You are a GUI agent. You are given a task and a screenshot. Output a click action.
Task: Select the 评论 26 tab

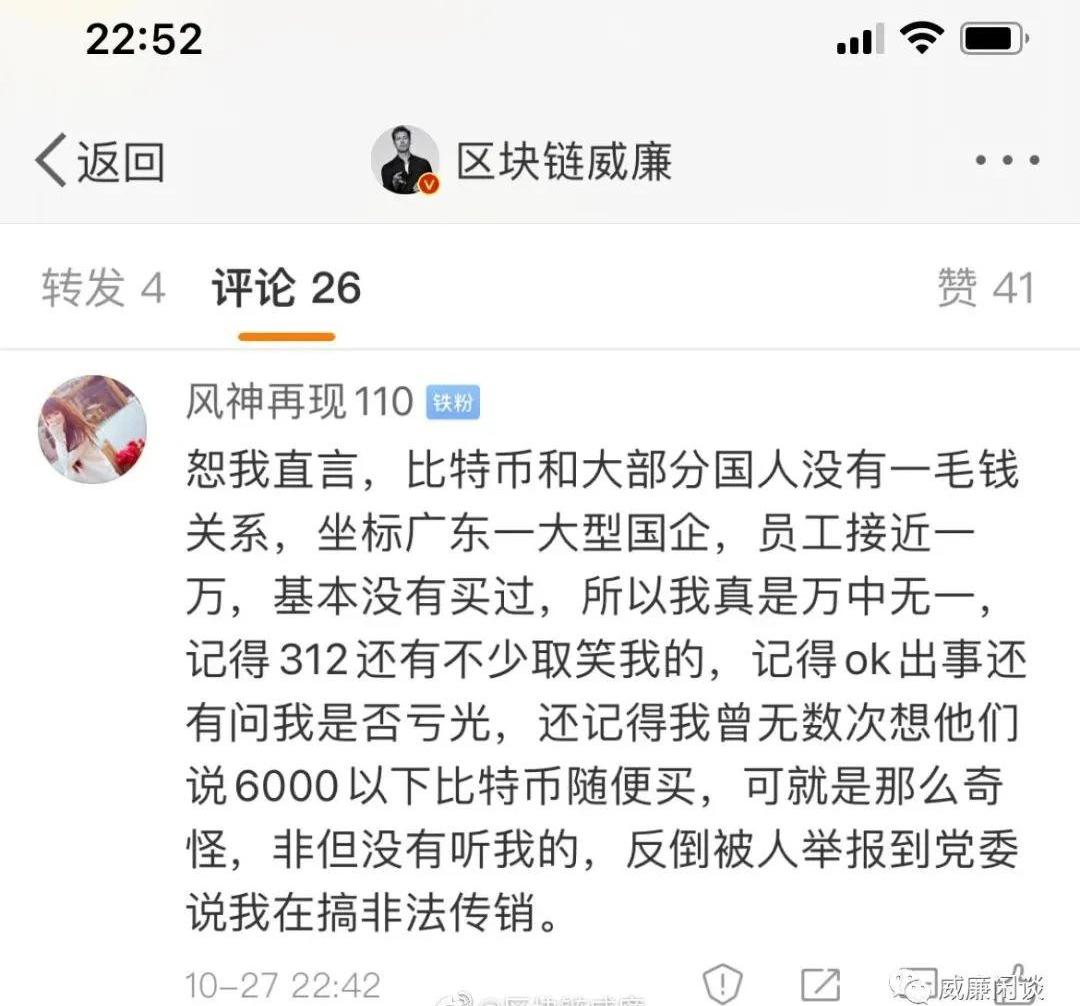pos(286,288)
